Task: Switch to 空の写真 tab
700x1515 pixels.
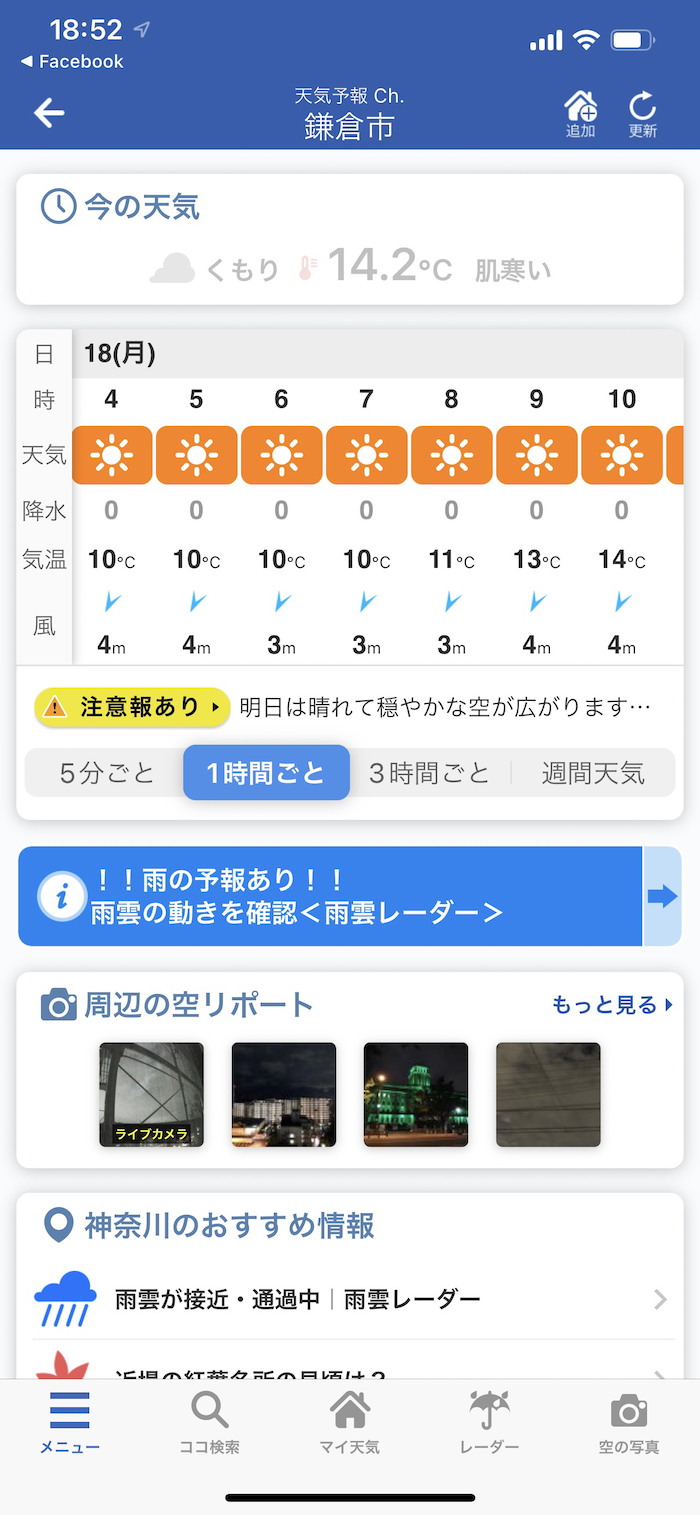Action: 629,1421
